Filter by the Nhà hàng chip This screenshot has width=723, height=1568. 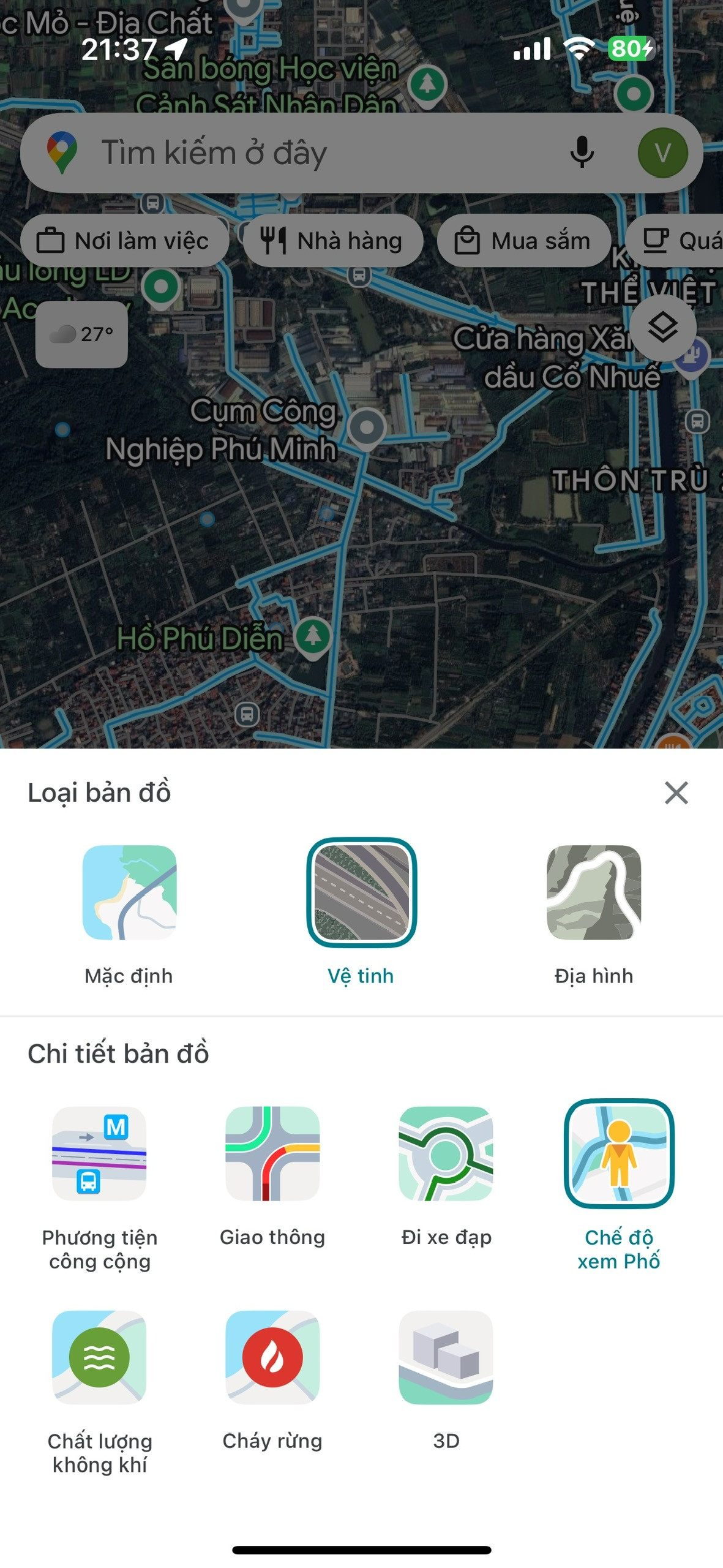pyautogui.click(x=333, y=241)
